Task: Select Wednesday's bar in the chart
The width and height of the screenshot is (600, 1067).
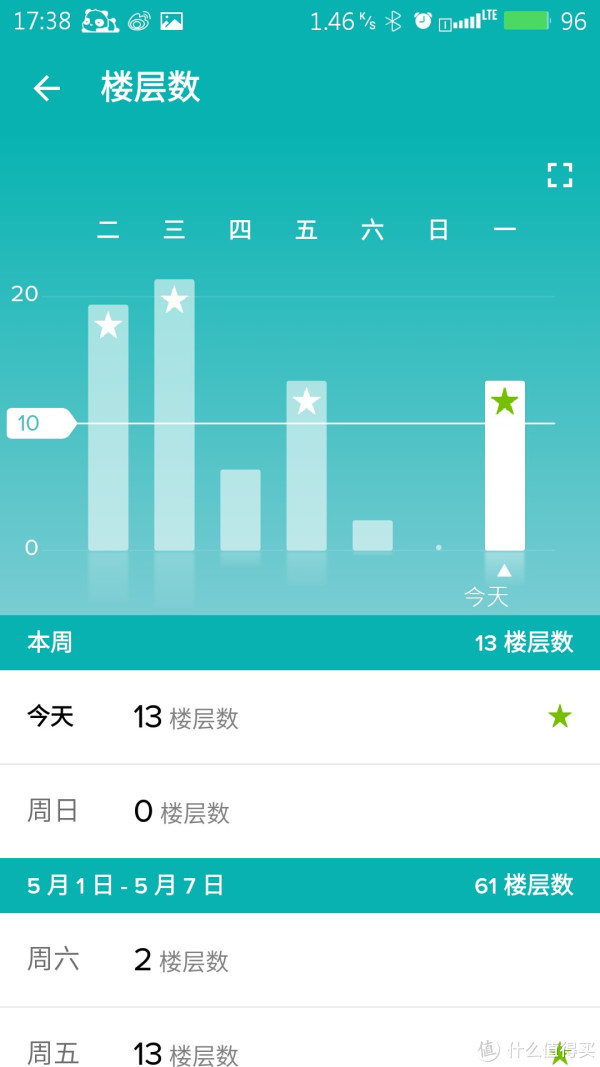Action: 174,415
